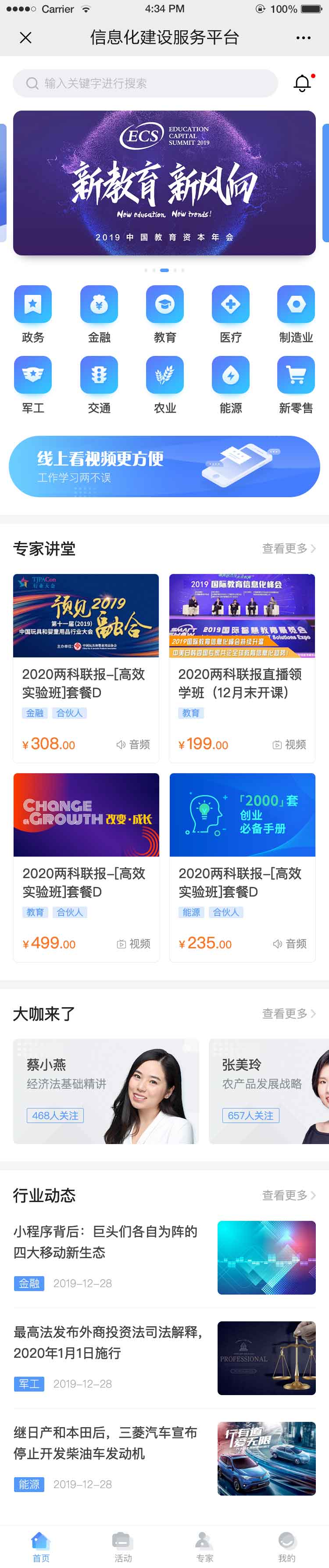Read the 小程序背后 article
Screen dimensions: 329x1568
107,1242
